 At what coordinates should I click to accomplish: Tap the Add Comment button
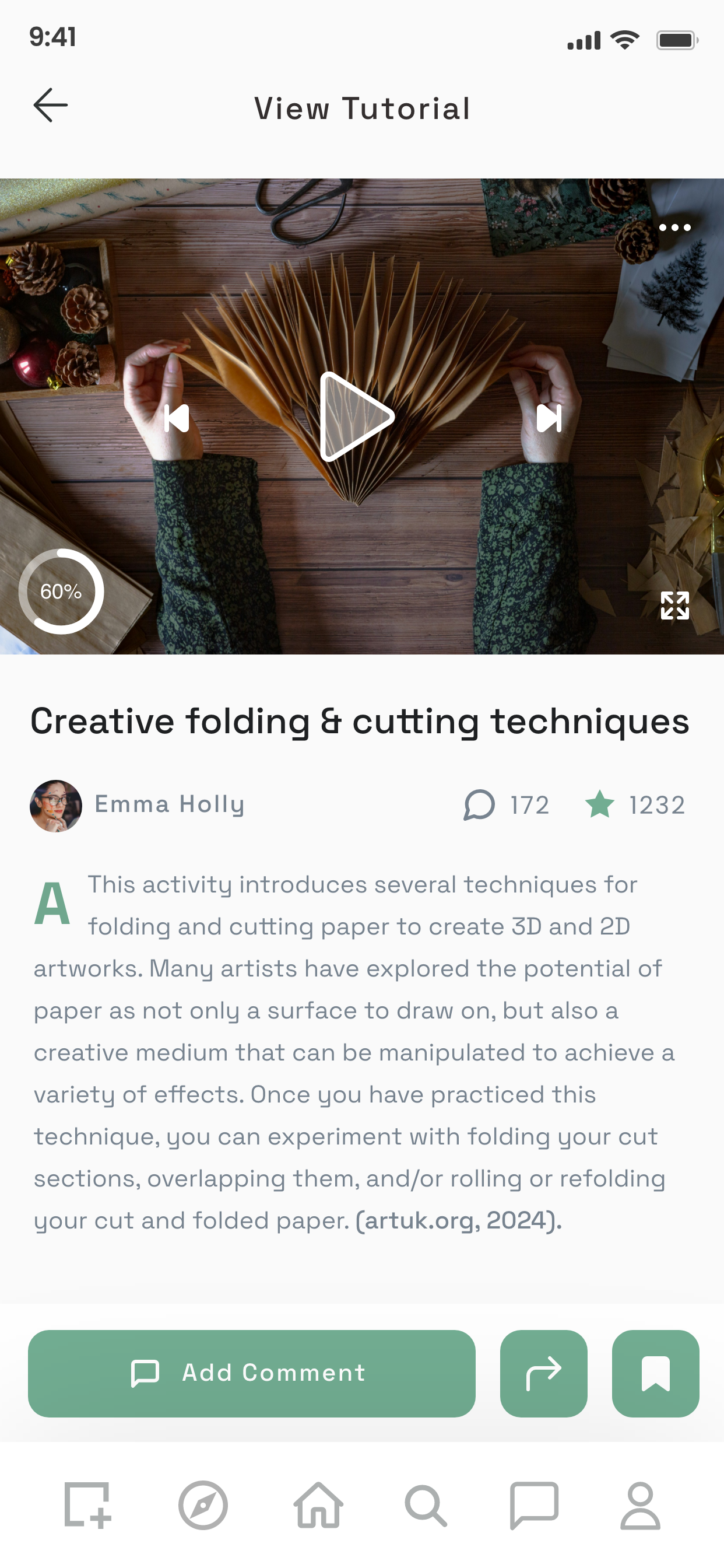[251, 1373]
